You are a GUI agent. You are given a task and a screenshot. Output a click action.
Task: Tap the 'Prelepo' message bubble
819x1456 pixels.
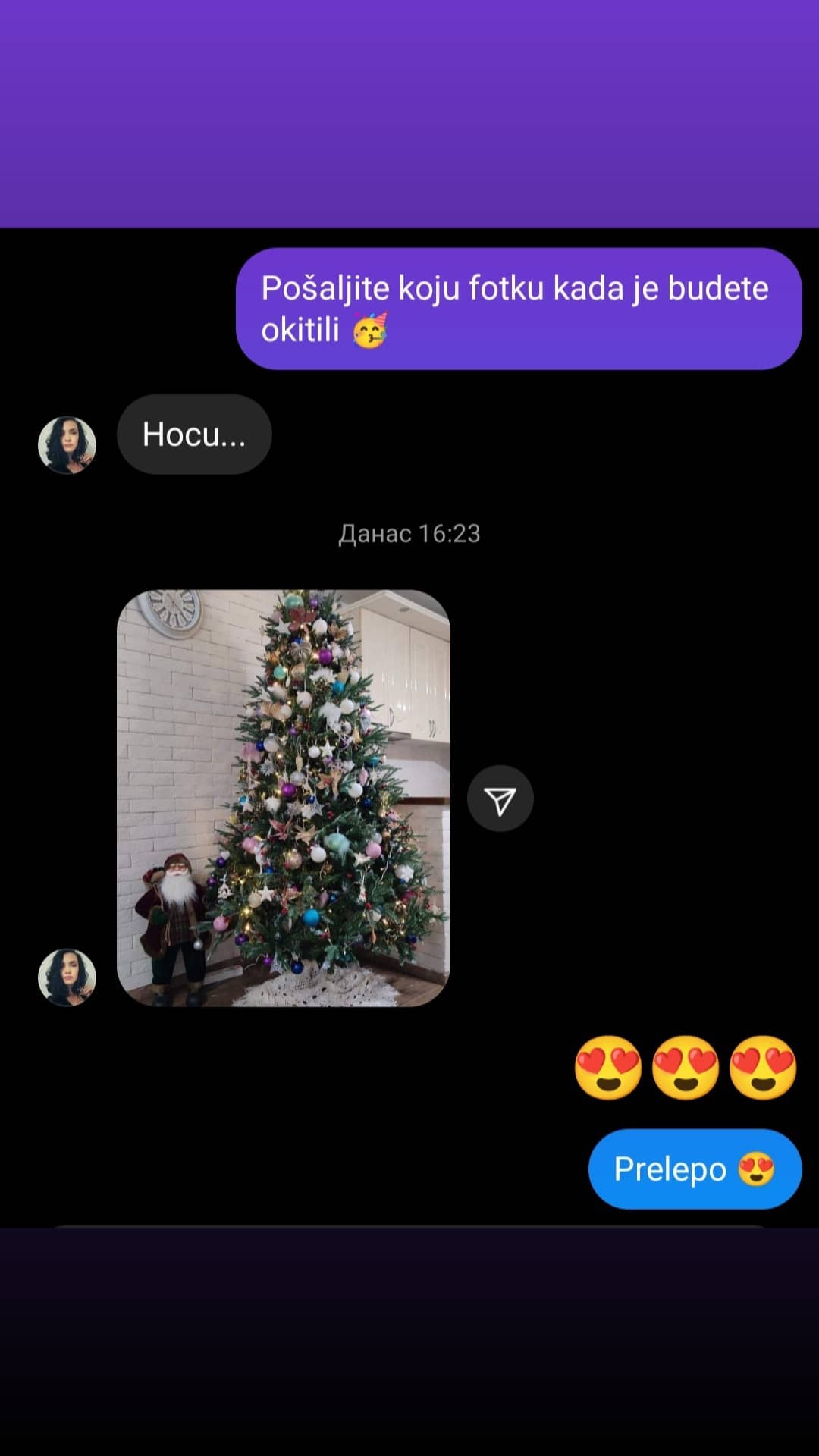coord(695,1169)
